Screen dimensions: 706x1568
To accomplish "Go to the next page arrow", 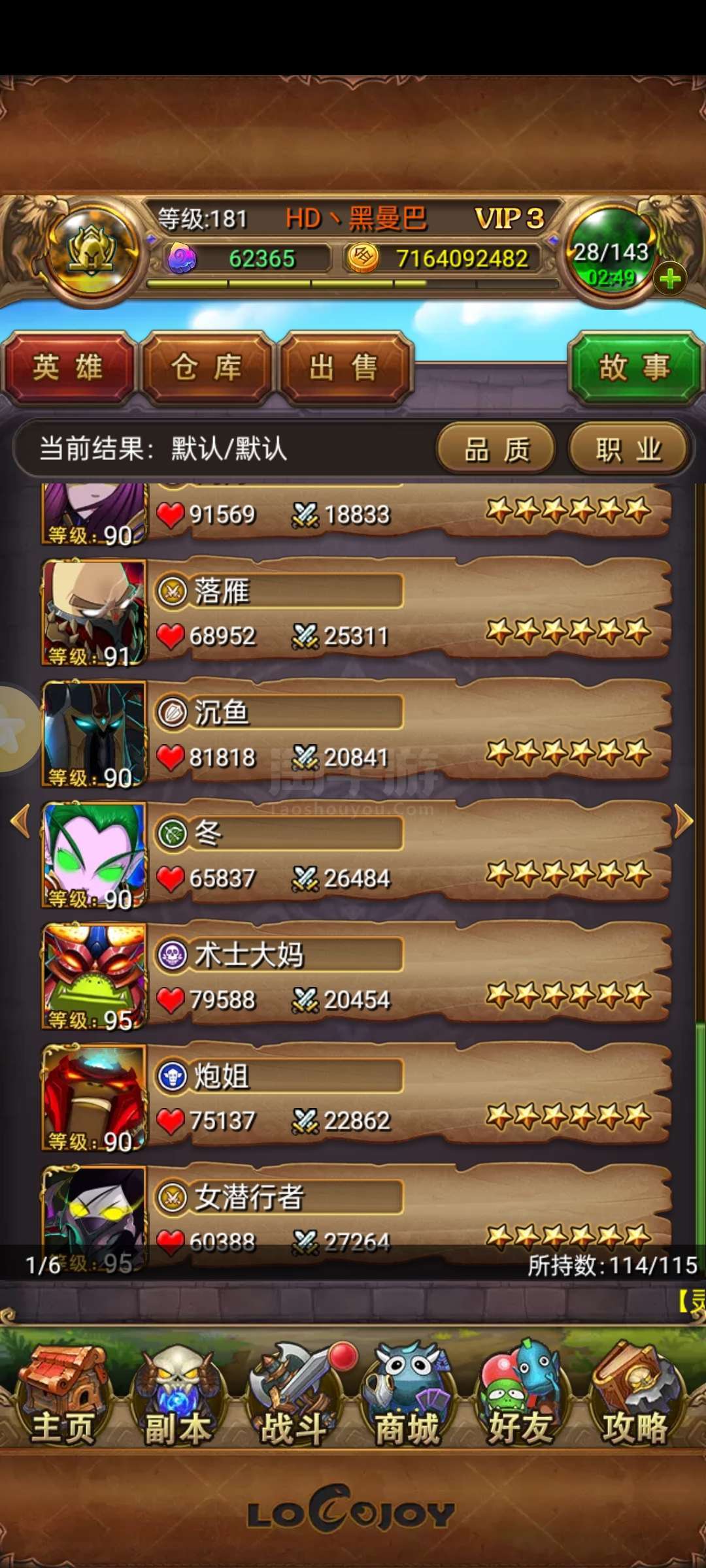I will click(x=684, y=821).
